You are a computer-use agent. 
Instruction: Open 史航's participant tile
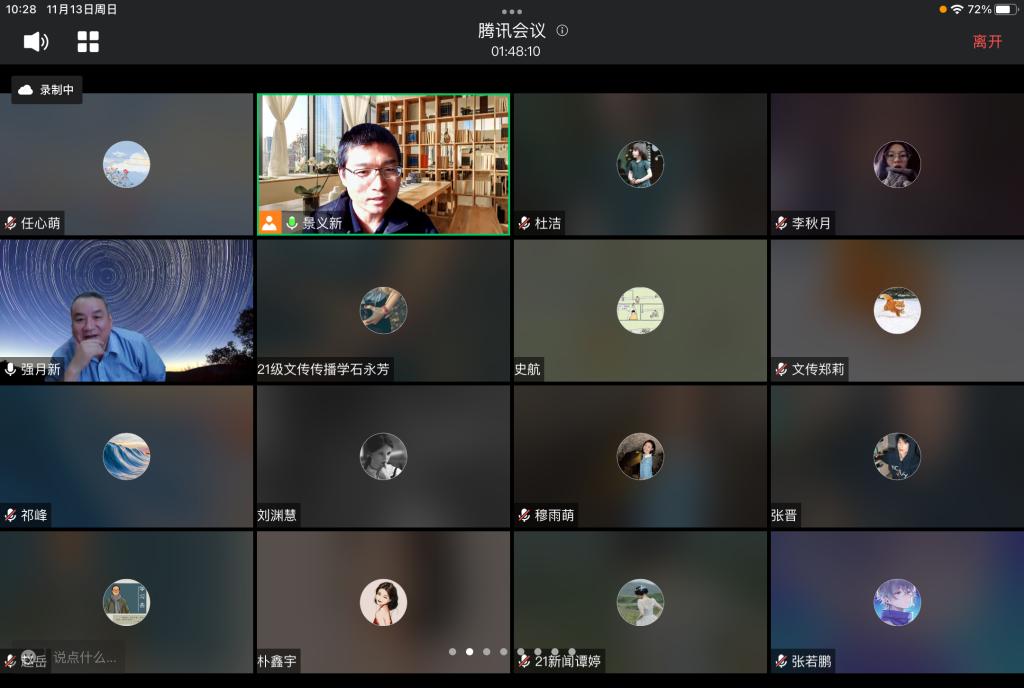pos(640,310)
